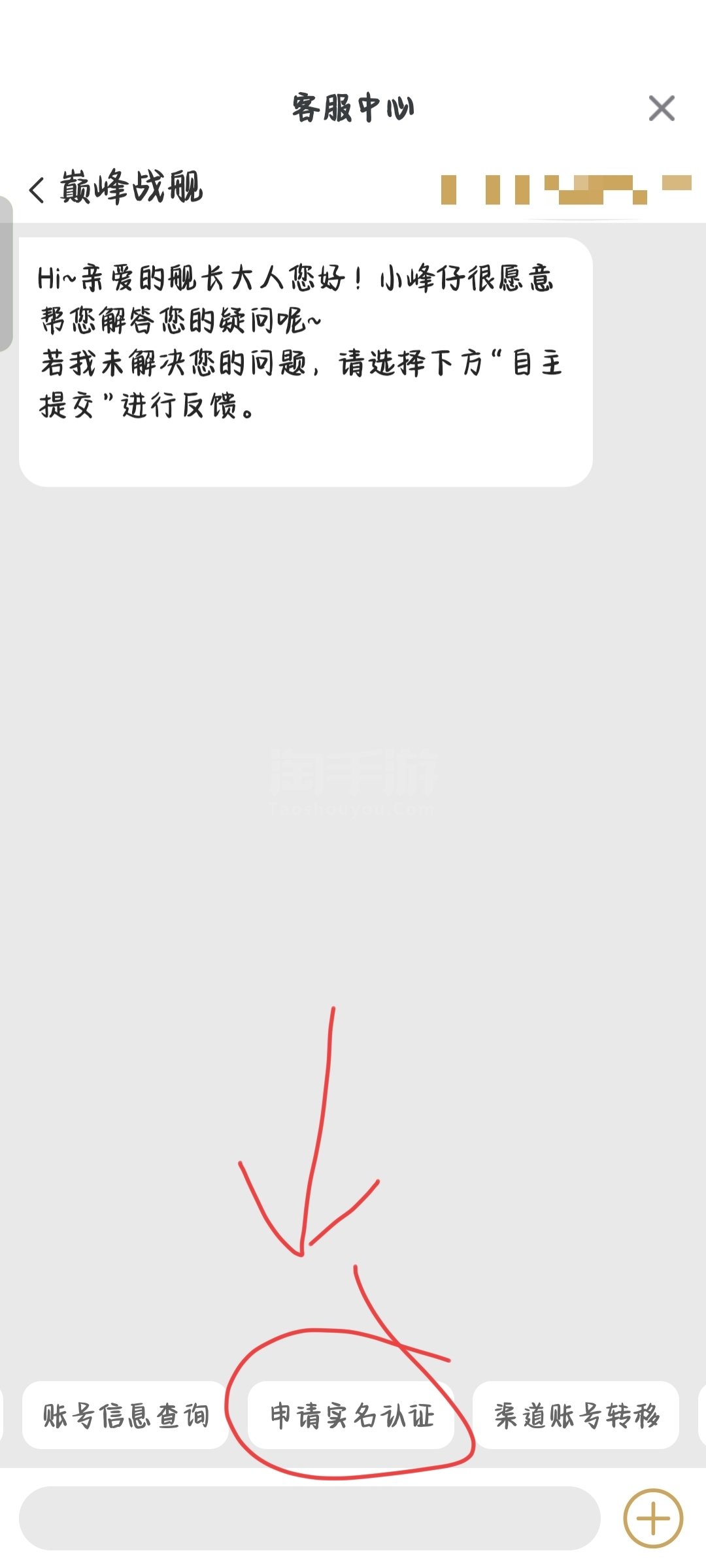
Task: Select the 账号信息查询 chip
Action: 125,1416
